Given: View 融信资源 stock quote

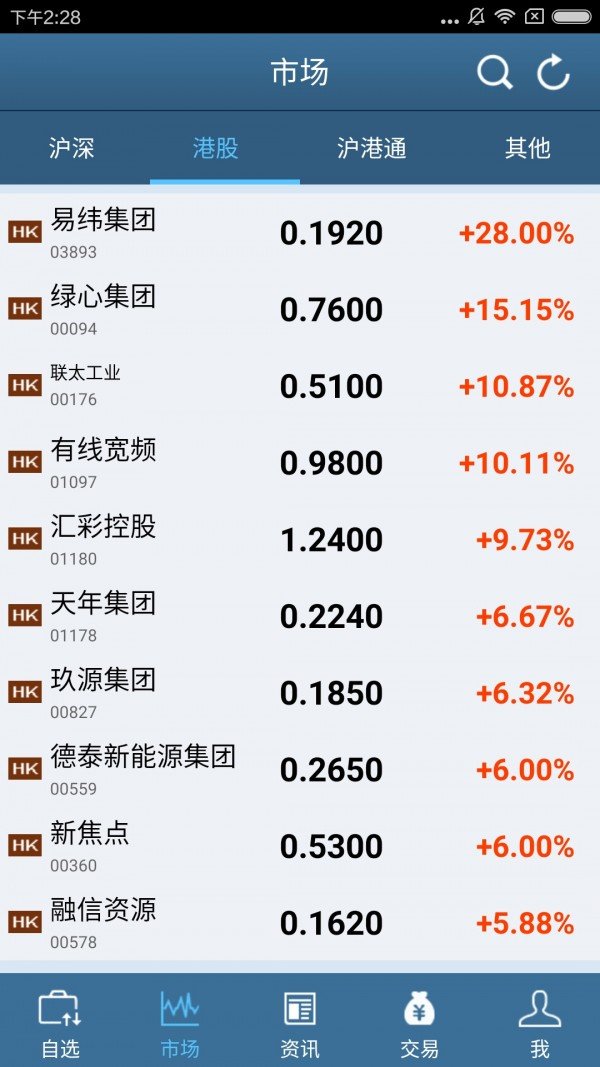Looking at the screenshot, I should (300, 925).
